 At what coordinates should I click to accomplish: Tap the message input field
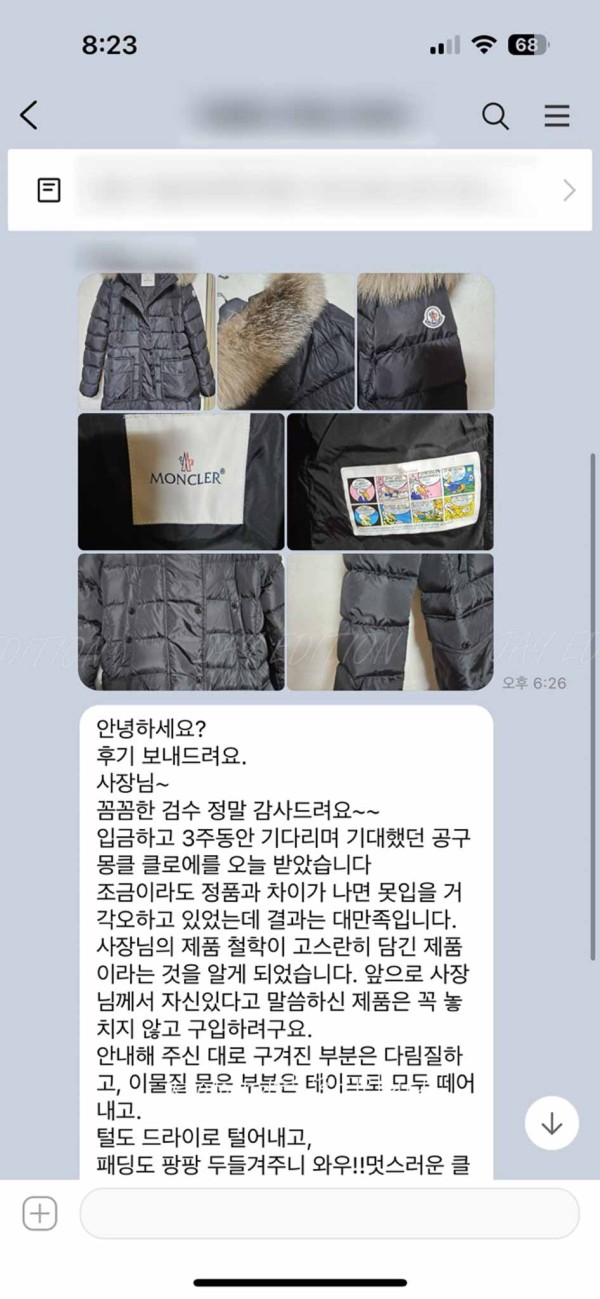(x=330, y=1214)
